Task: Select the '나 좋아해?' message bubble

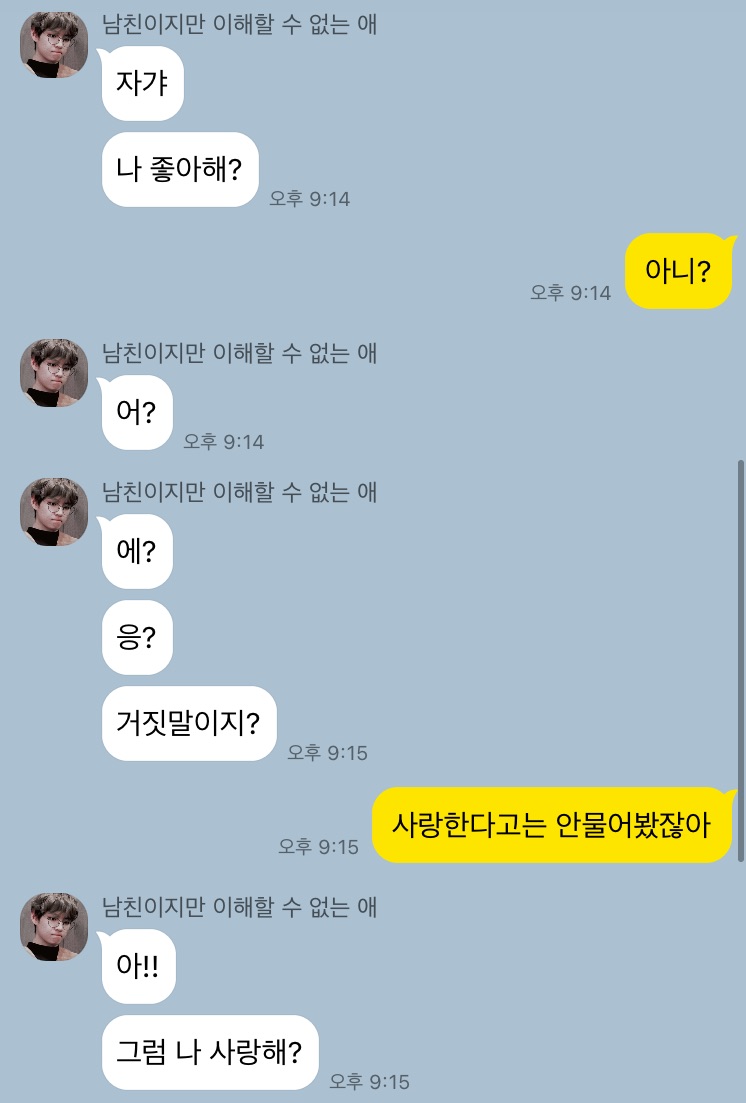Action: click(x=180, y=169)
